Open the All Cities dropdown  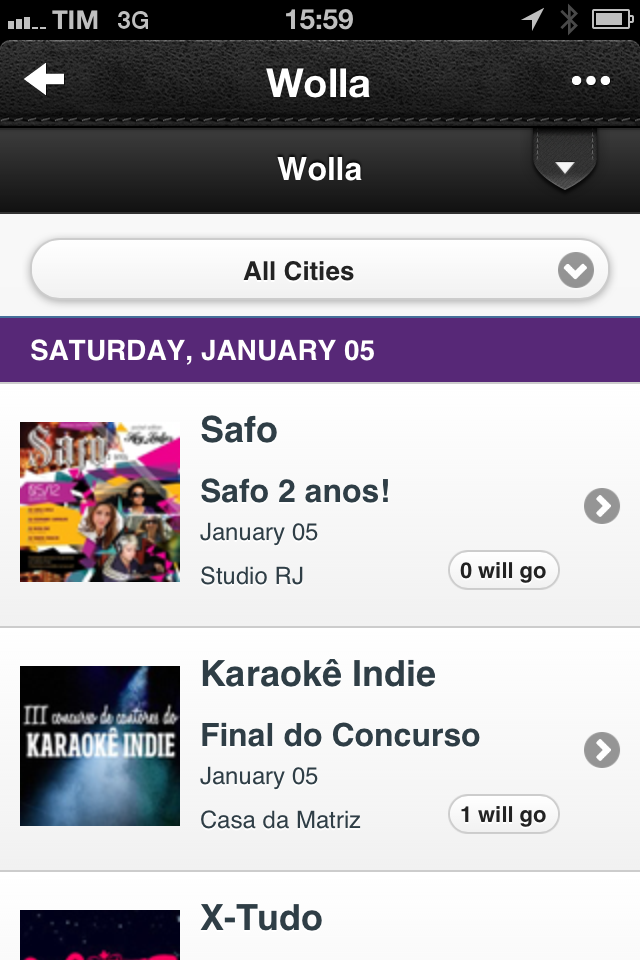pos(320,271)
